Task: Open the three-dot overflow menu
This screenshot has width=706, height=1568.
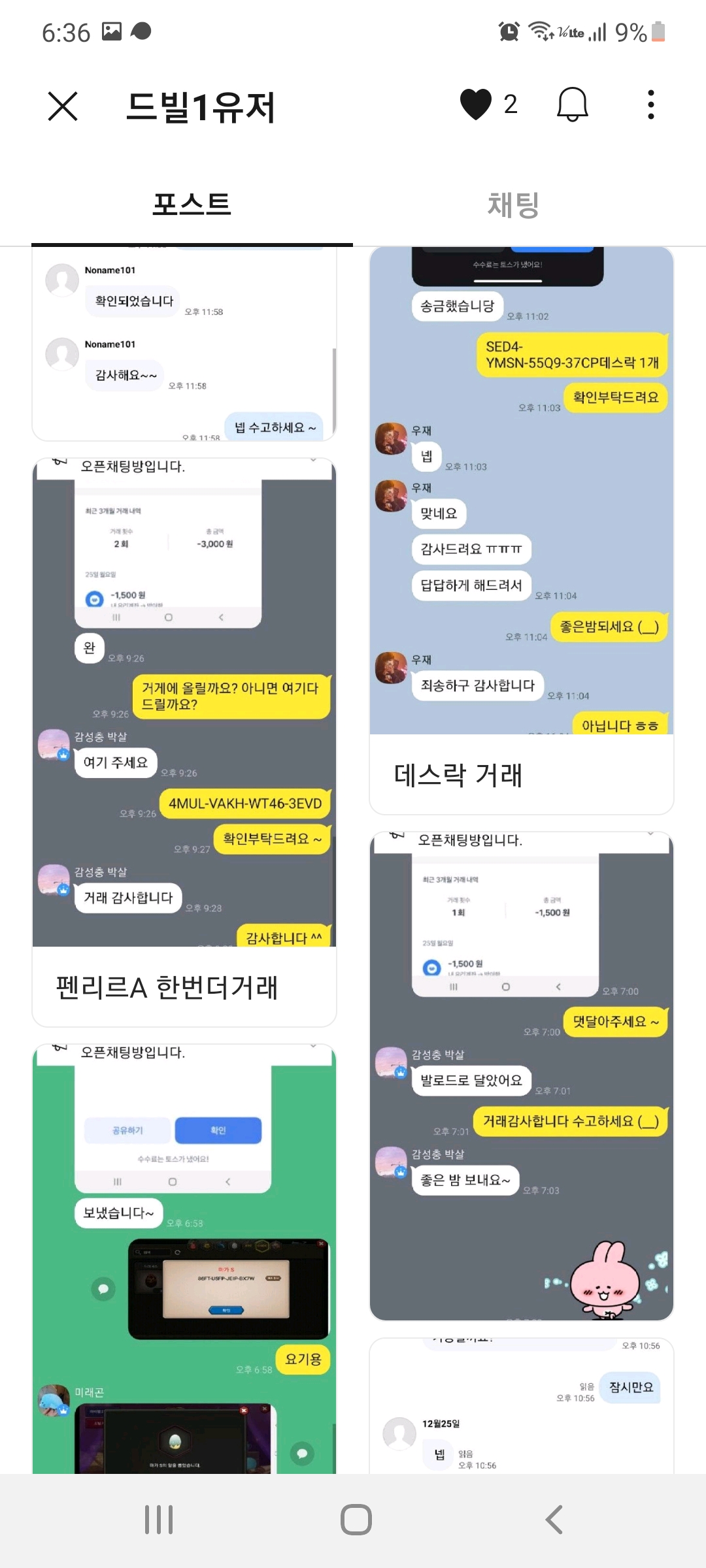Action: pyautogui.click(x=650, y=105)
